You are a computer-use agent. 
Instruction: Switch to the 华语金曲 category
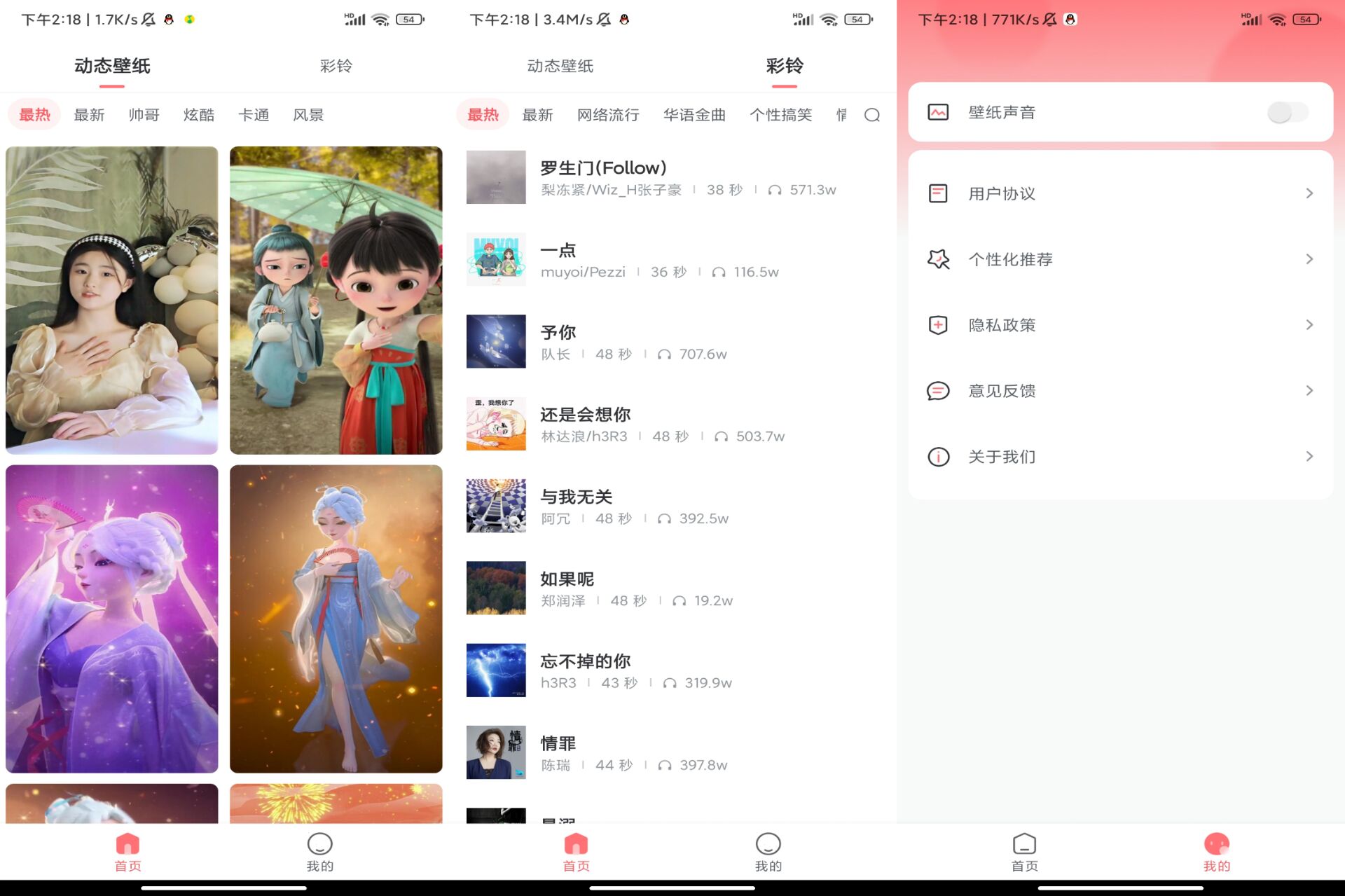pyautogui.click(x=694, y=115)
